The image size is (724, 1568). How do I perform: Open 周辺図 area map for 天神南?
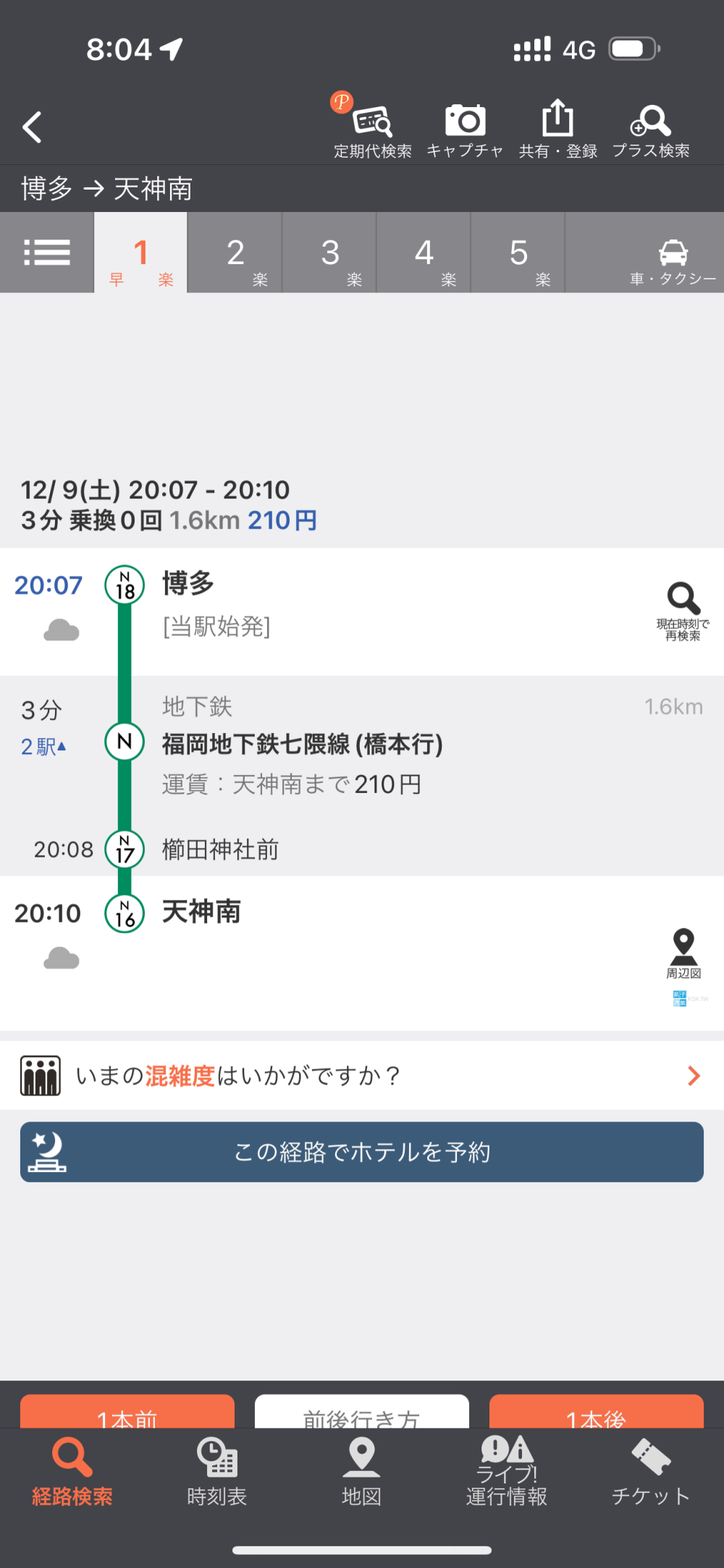(x=683, y=954)
